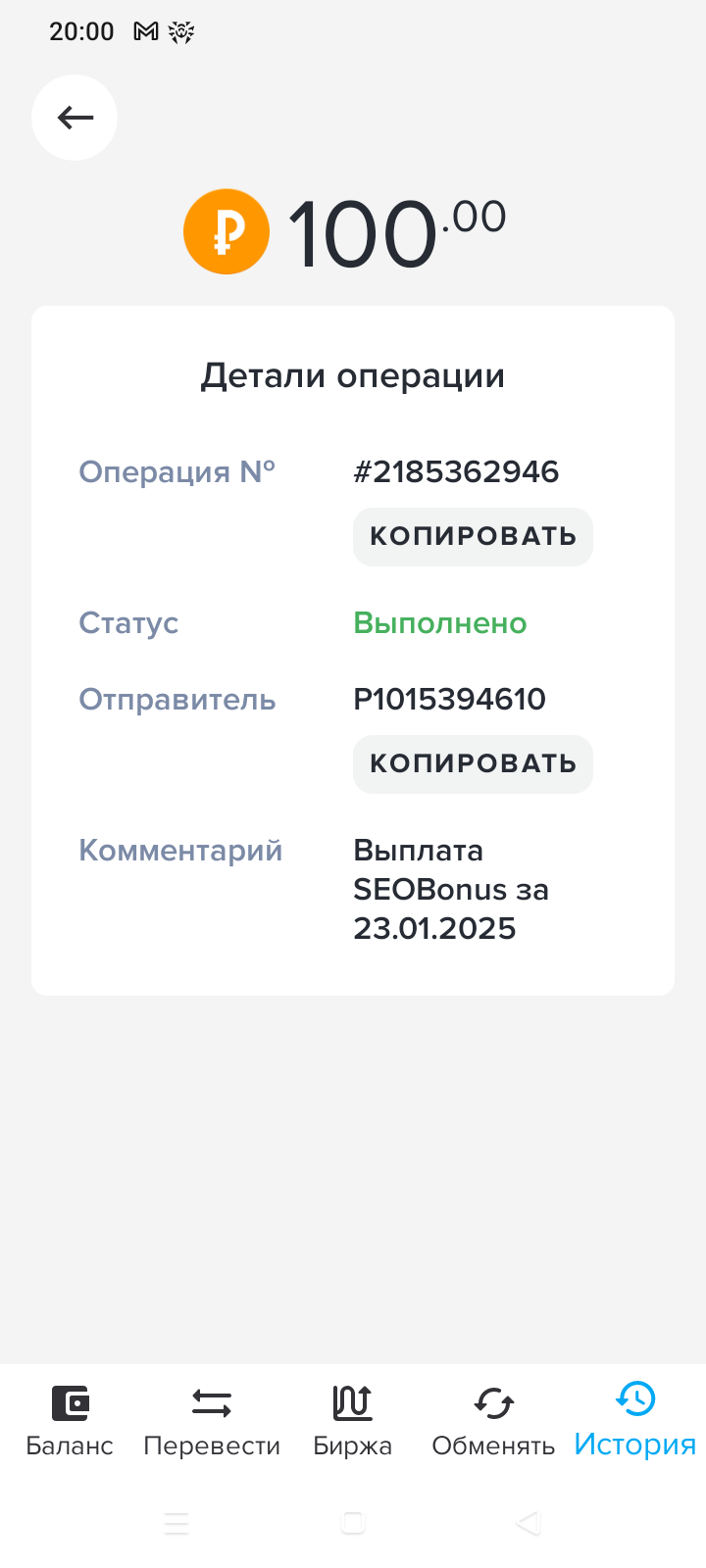Viewport: 706px width, 1568px height.
Task: Copy the operation number #2185362946
Action: point(473,536)
